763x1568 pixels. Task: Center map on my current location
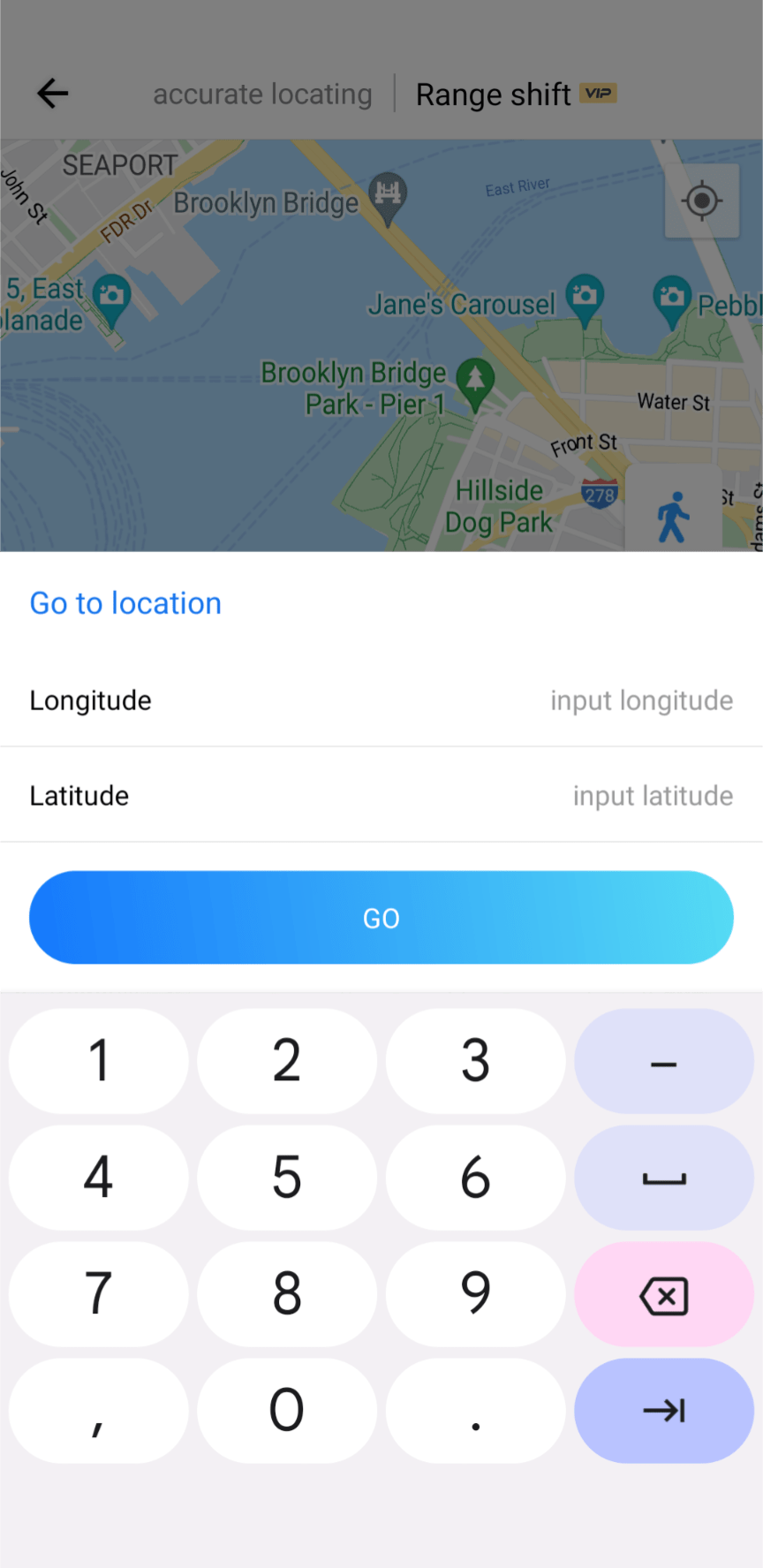pos(702,201)
